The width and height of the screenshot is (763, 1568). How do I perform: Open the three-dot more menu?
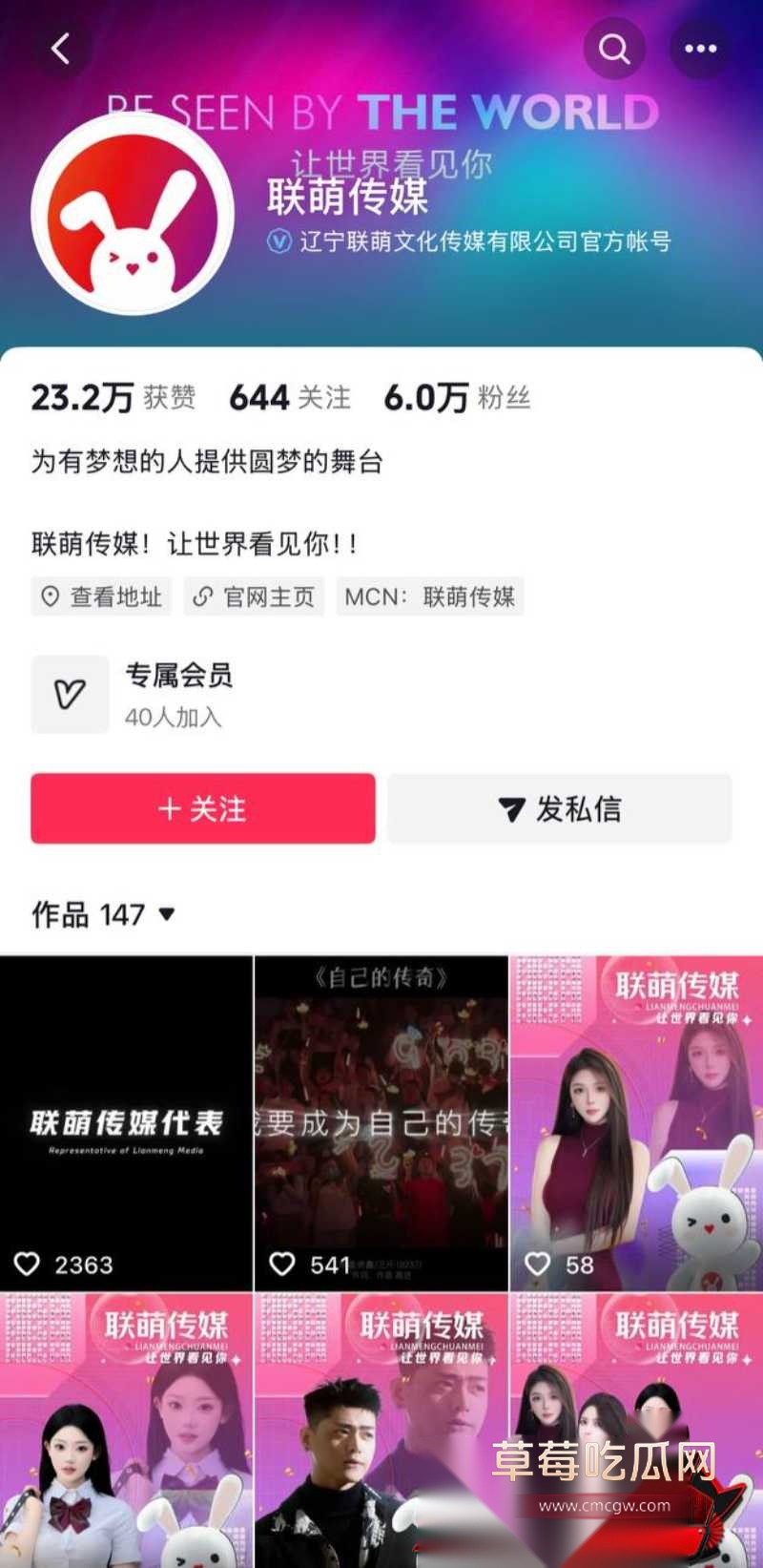click(x=700, y=48)
